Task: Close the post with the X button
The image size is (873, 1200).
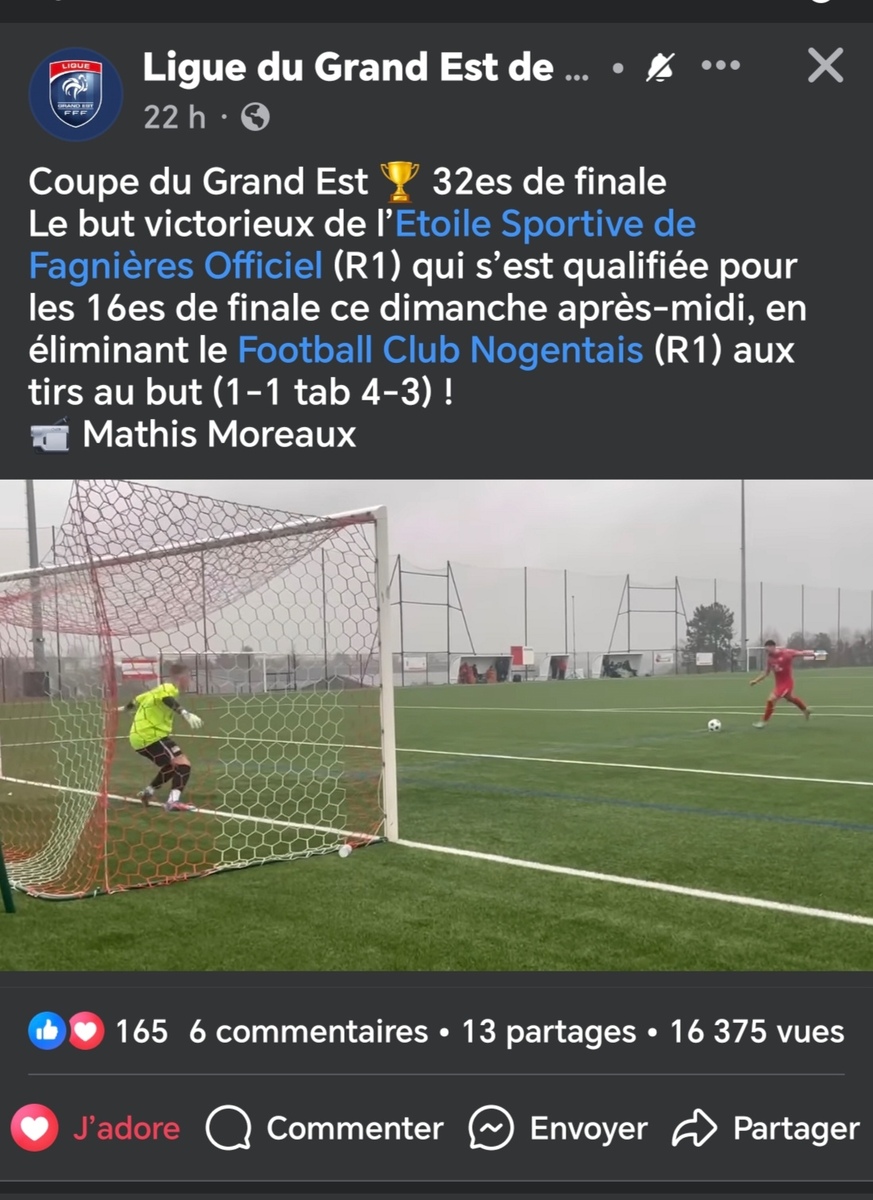Action: click(x=825, y=66)
